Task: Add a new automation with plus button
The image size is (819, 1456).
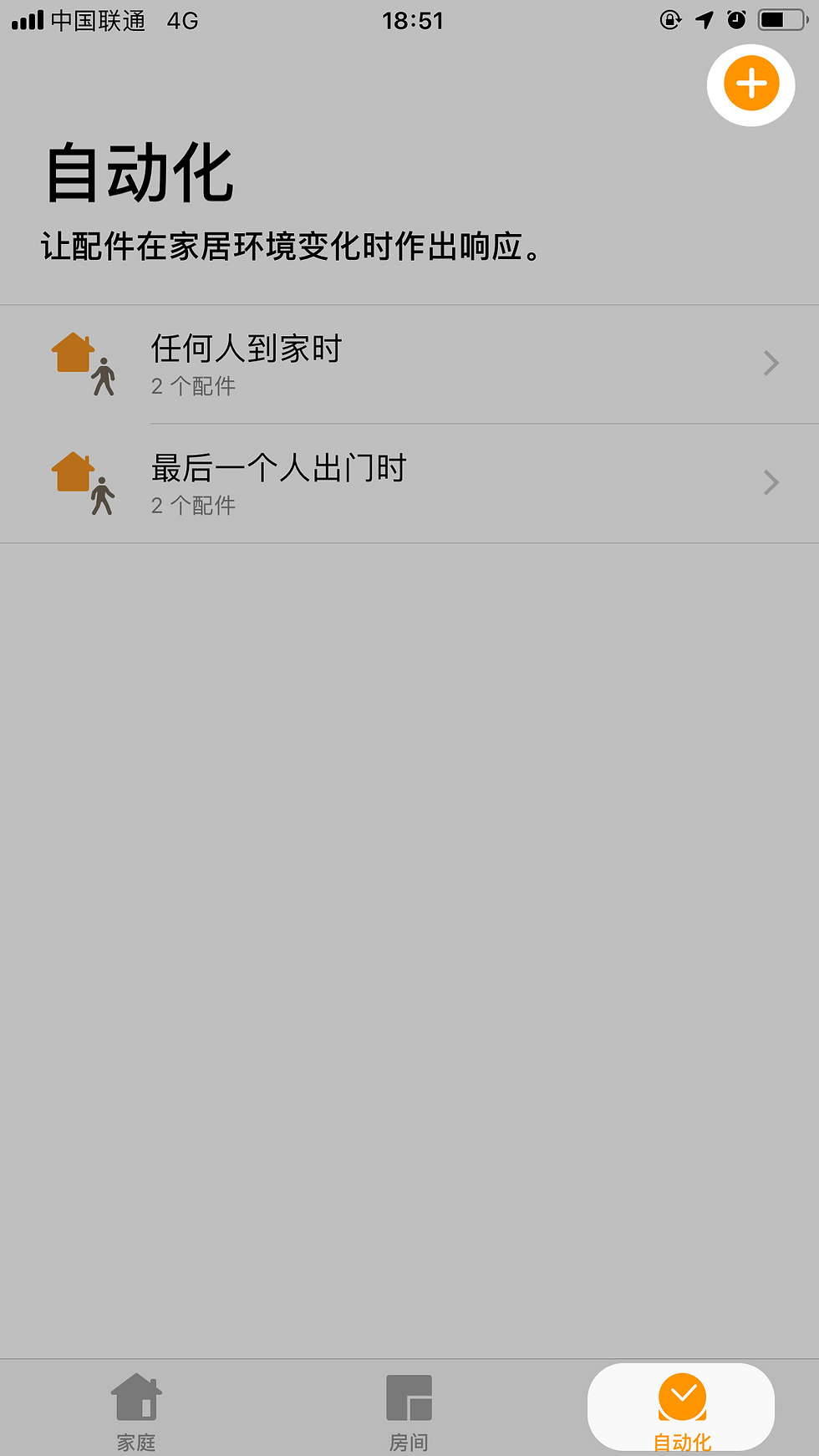Action: click(x=750, y=84)
